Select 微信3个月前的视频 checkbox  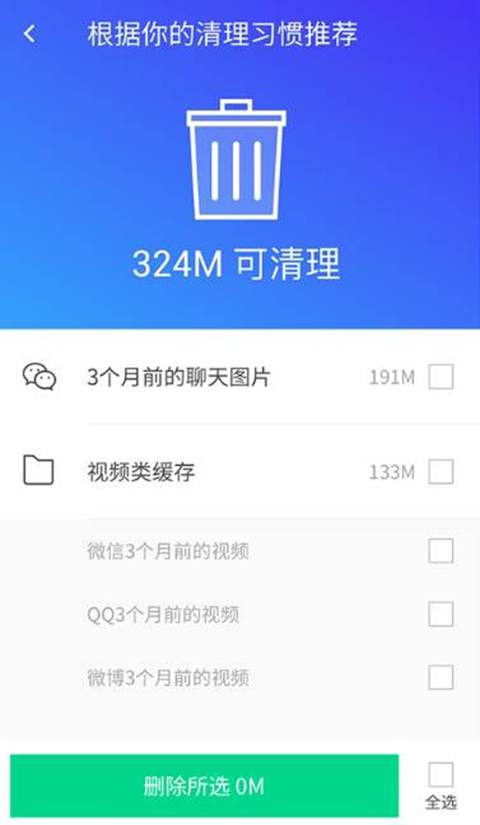click(x=441, y=551)
